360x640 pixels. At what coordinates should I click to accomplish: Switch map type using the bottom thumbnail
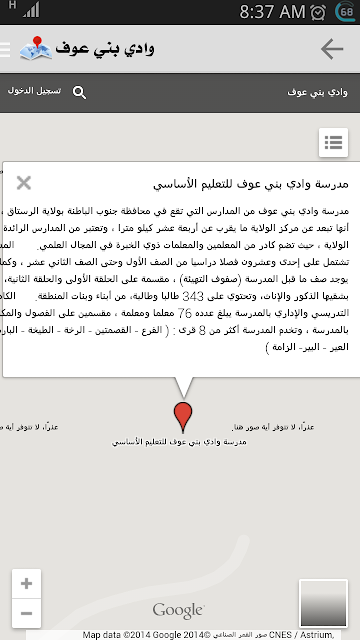(324, 603)
